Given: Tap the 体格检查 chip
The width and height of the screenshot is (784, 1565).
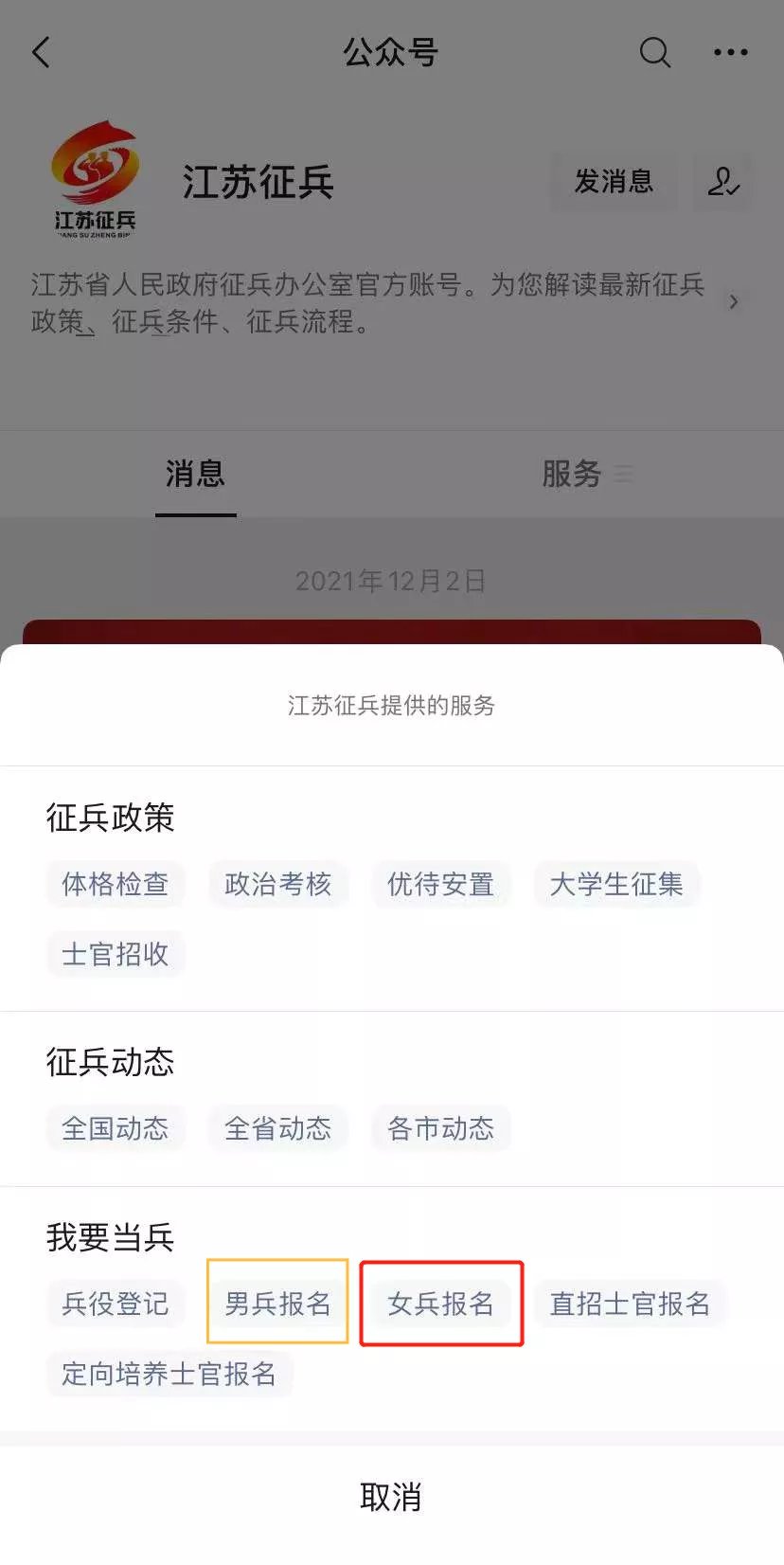Looking at the screenshot, I should [x=115, y=884].
